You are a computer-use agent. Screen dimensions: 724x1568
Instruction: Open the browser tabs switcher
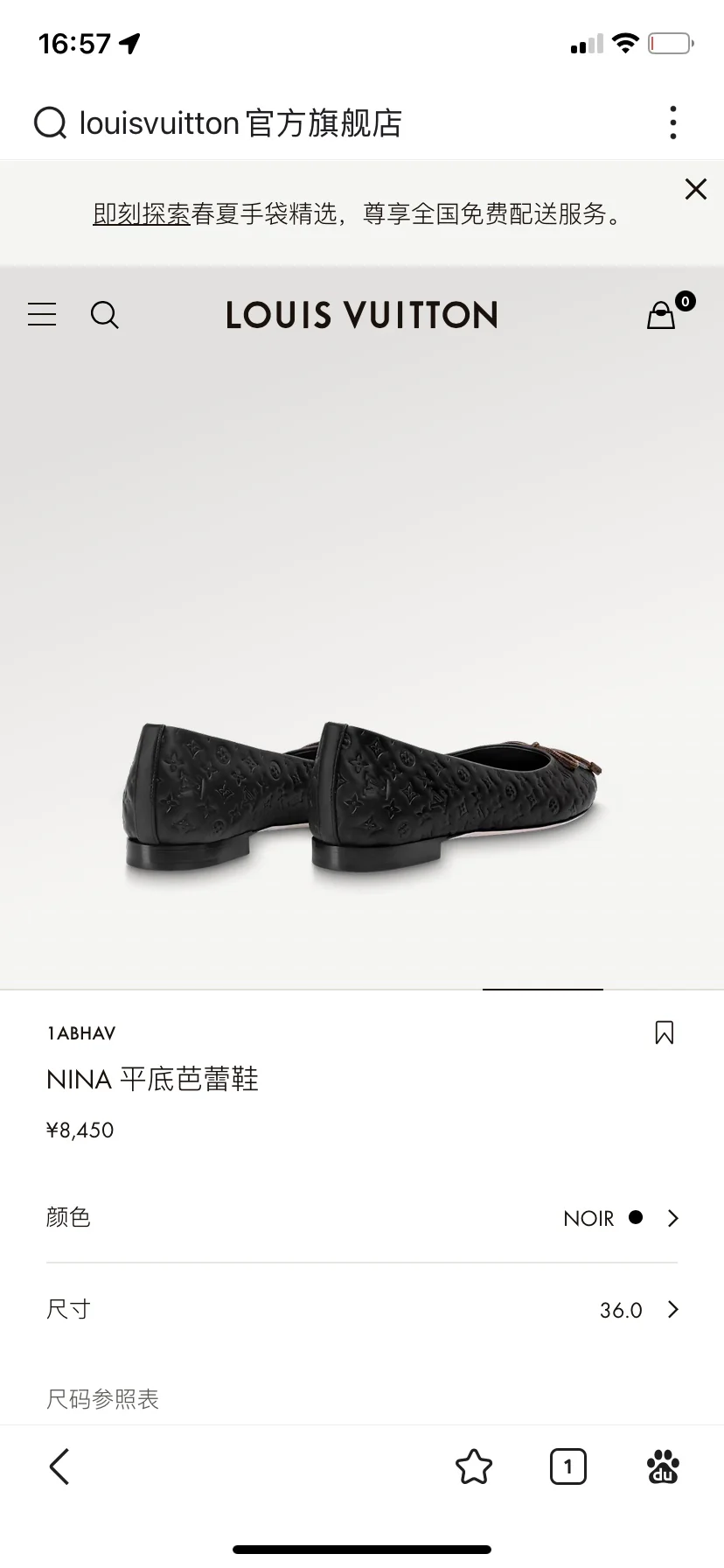(x=568, y=1467)
